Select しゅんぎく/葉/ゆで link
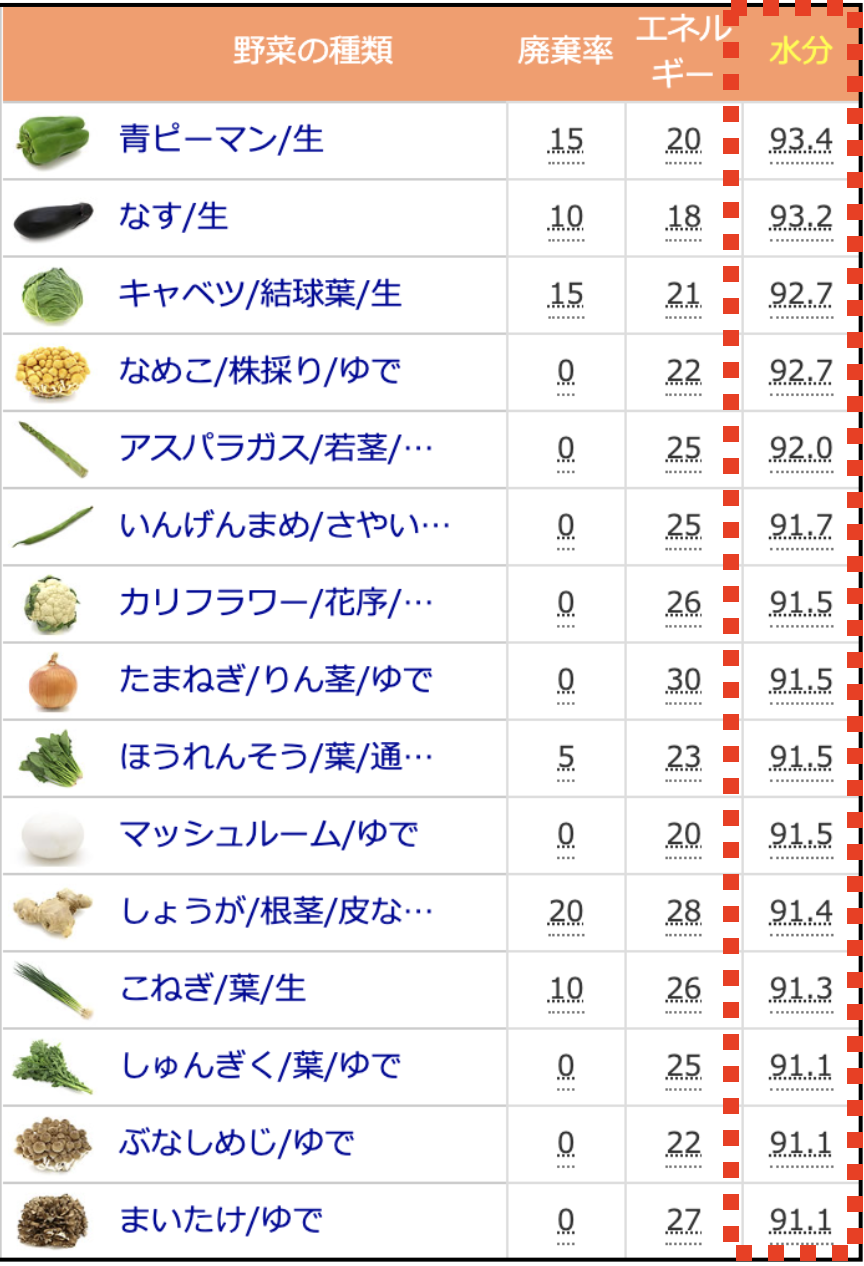864x1266 pixels. point(260,1065)
